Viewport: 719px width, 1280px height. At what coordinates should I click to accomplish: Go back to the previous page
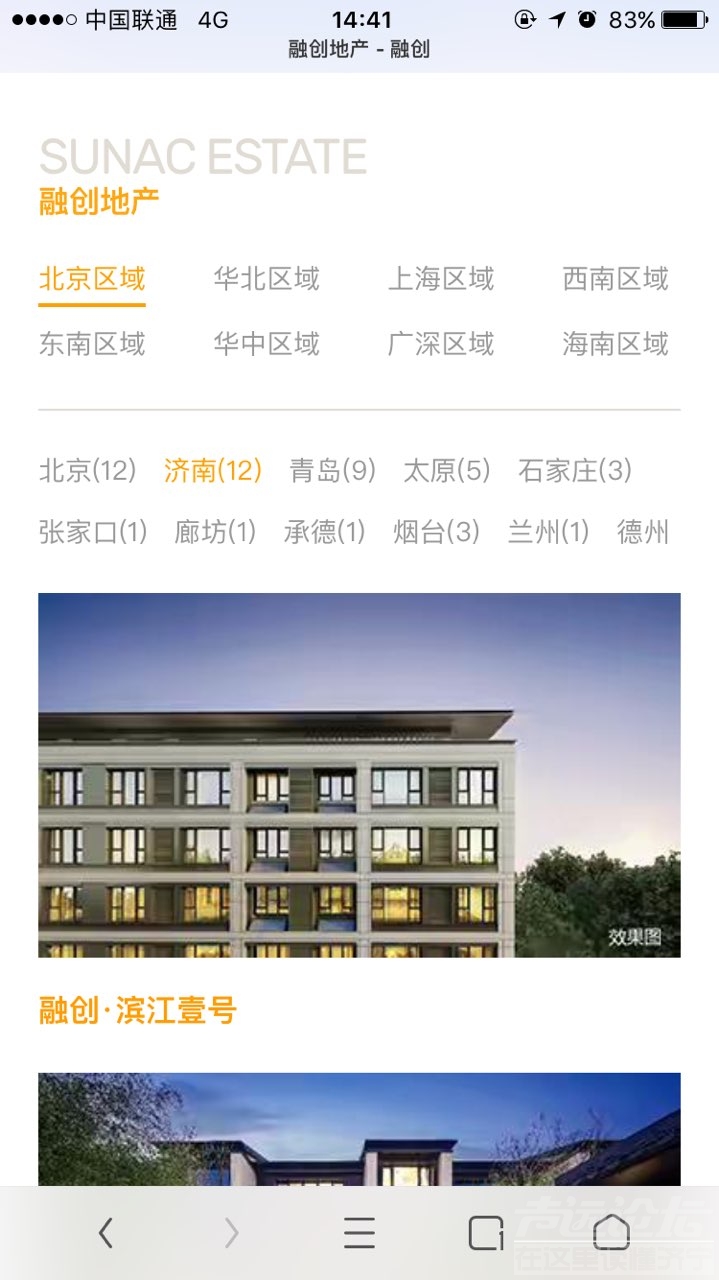click(x=106, y=1233)
